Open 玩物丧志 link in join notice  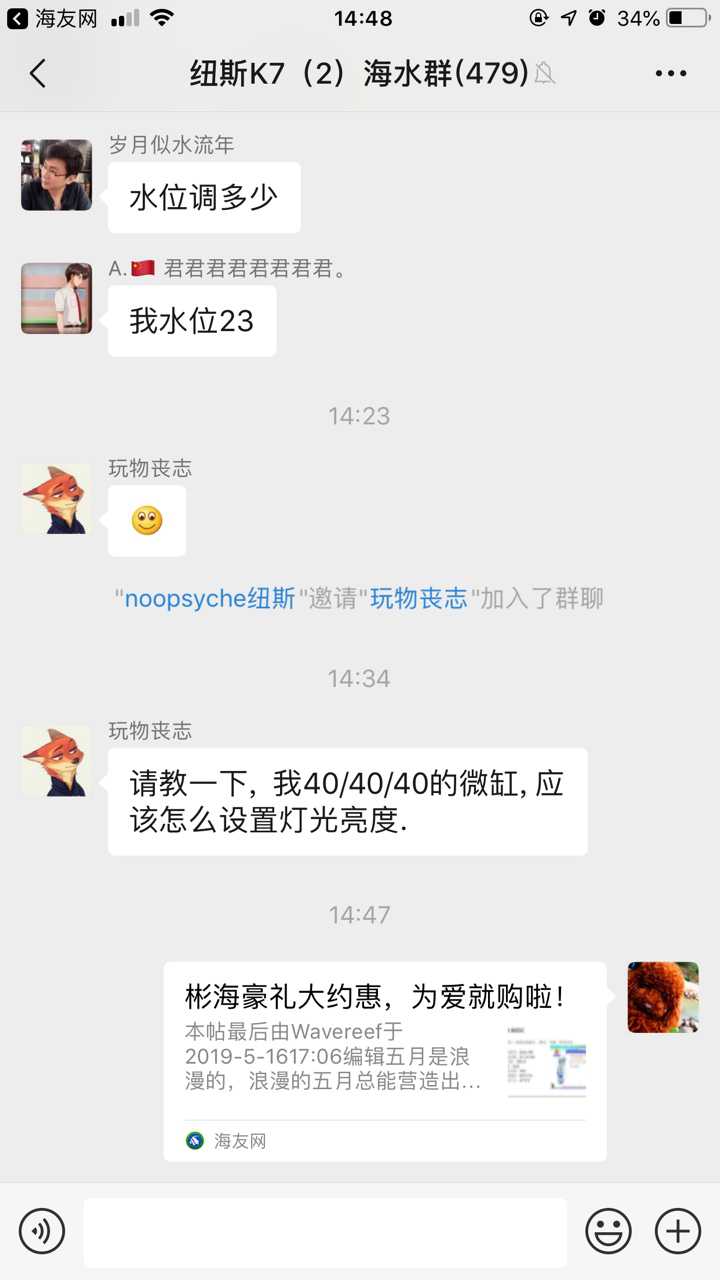[419, 599]
